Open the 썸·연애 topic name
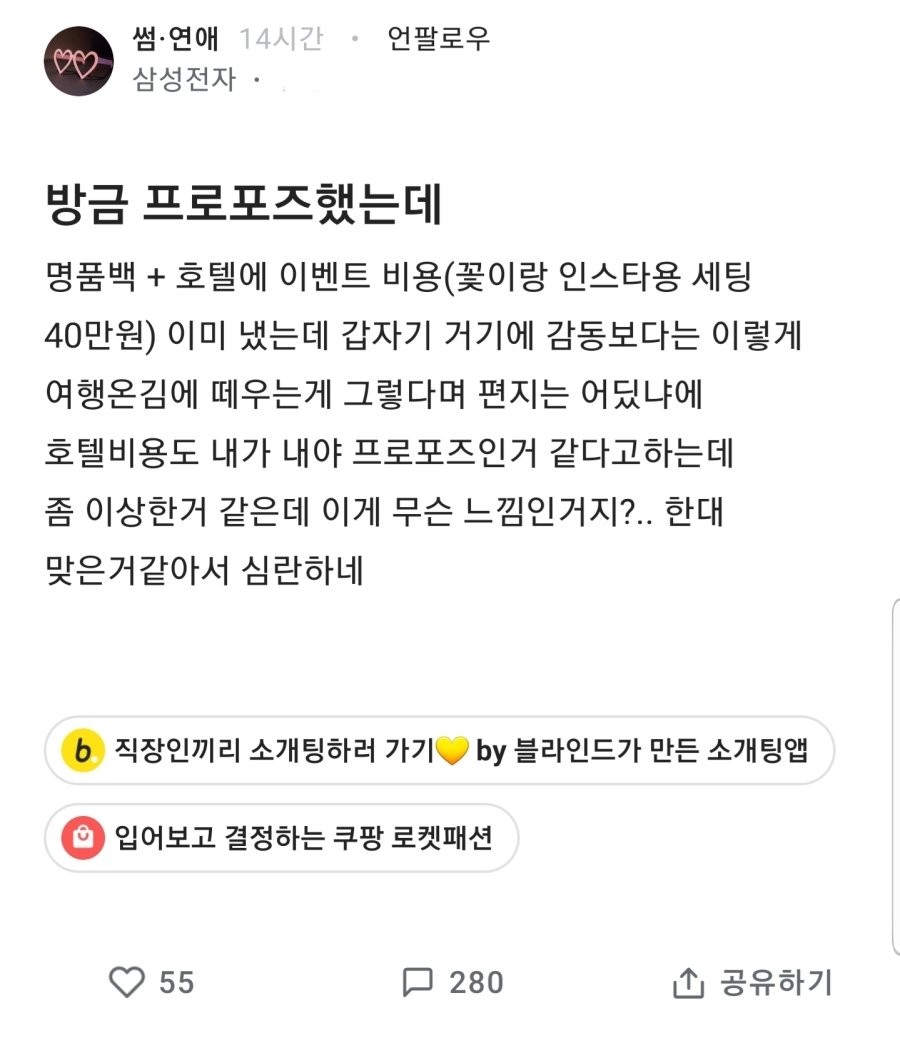Viewport: 900px width, 1043px height. click(x=175, y=39)
